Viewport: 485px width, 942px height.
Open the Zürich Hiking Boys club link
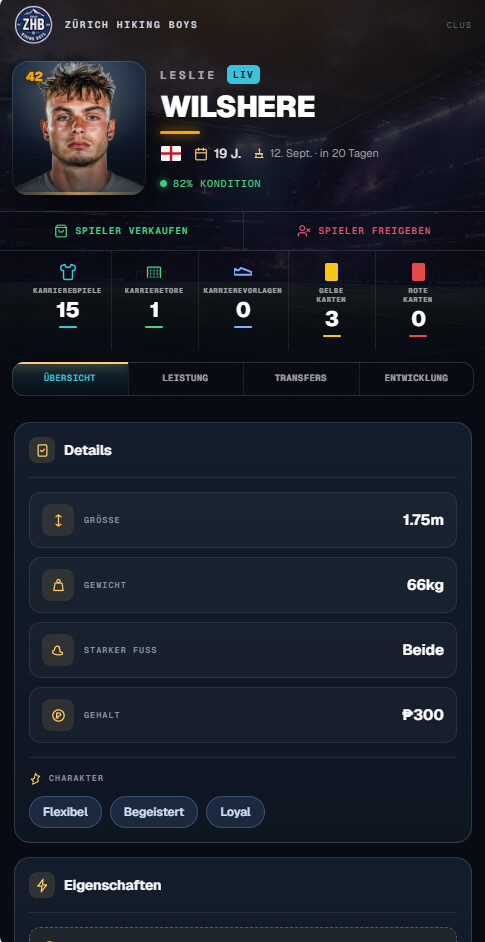(106, 25)
